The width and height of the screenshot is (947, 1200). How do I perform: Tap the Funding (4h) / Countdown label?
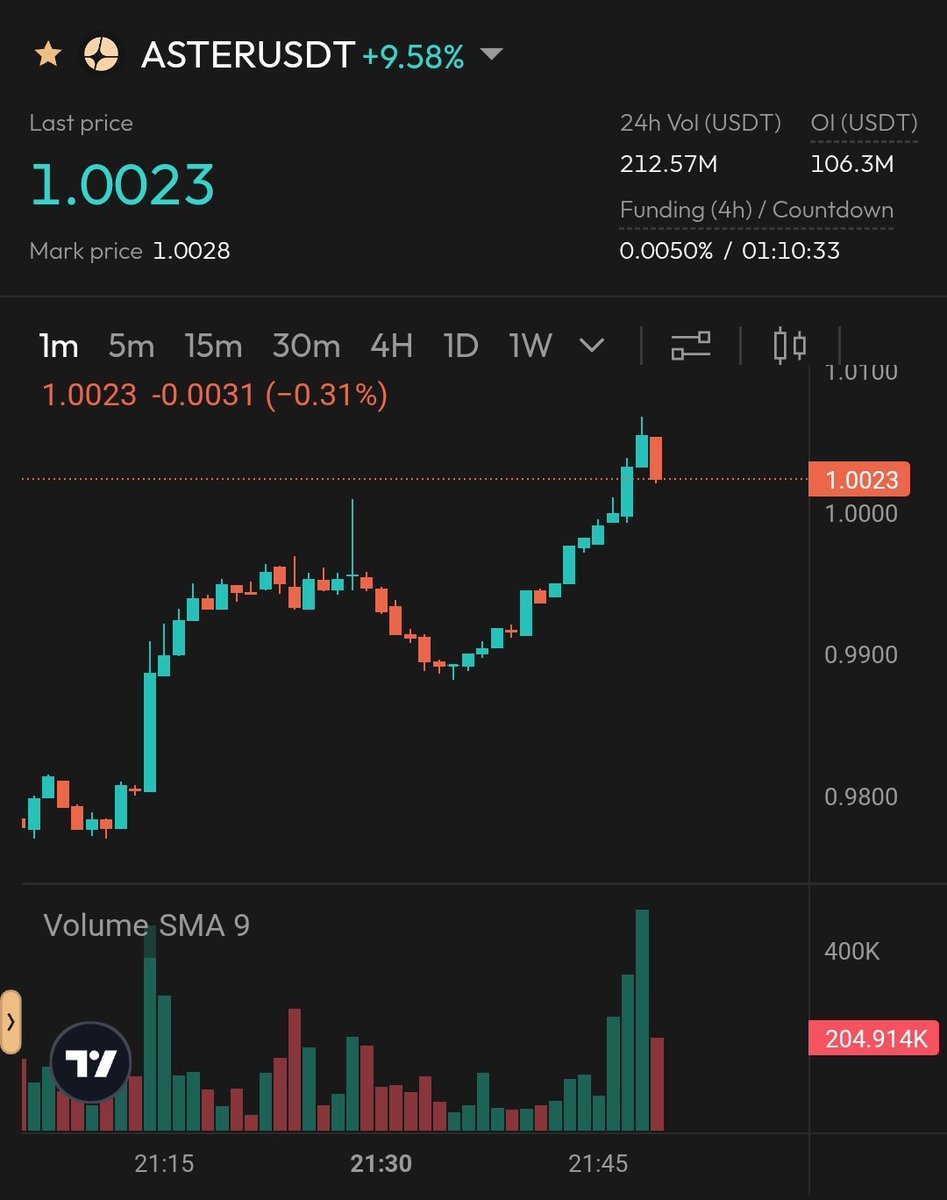[756, 210]
